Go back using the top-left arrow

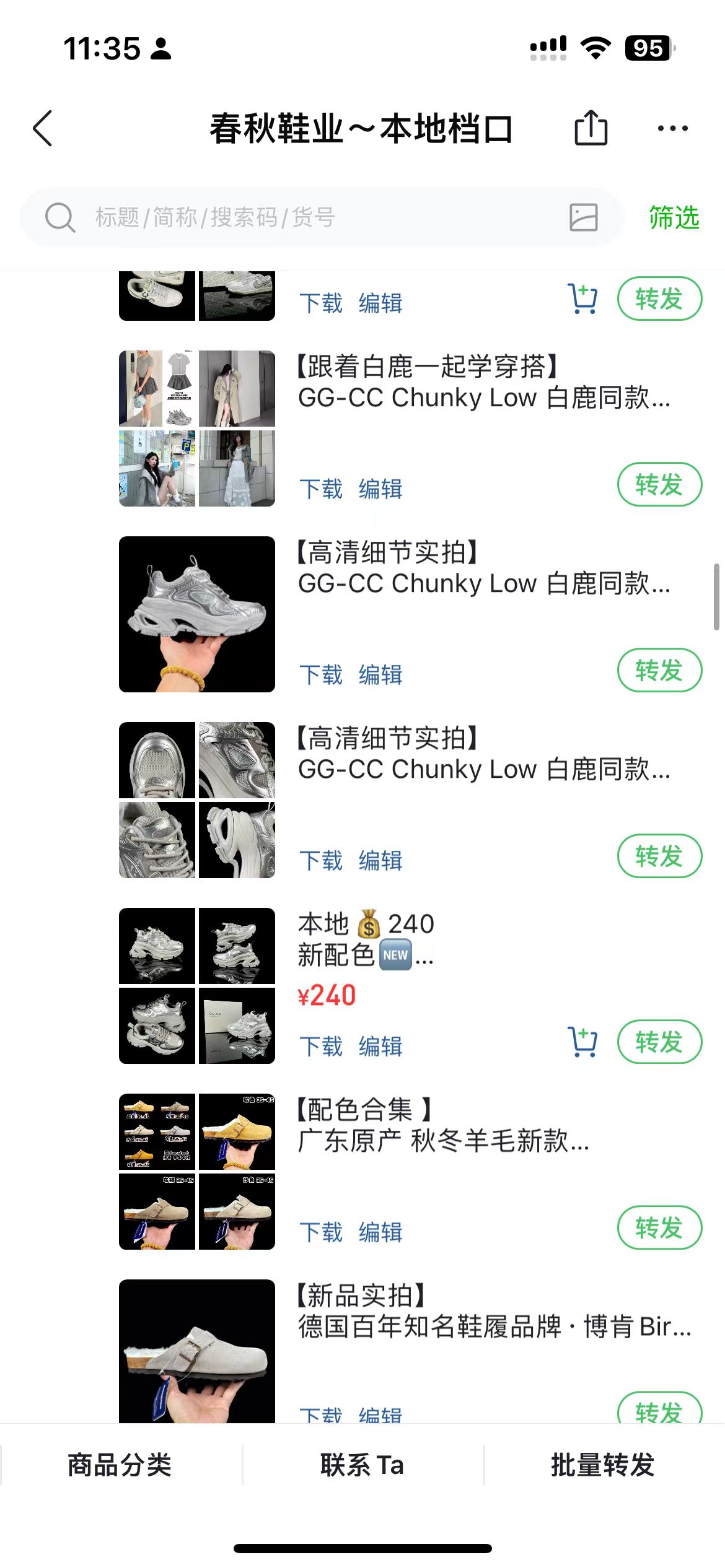(x=43, y=129)
